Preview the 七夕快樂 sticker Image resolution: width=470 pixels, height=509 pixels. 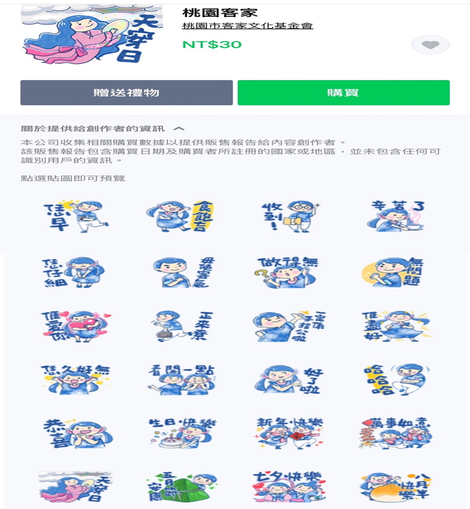[289, 487]
